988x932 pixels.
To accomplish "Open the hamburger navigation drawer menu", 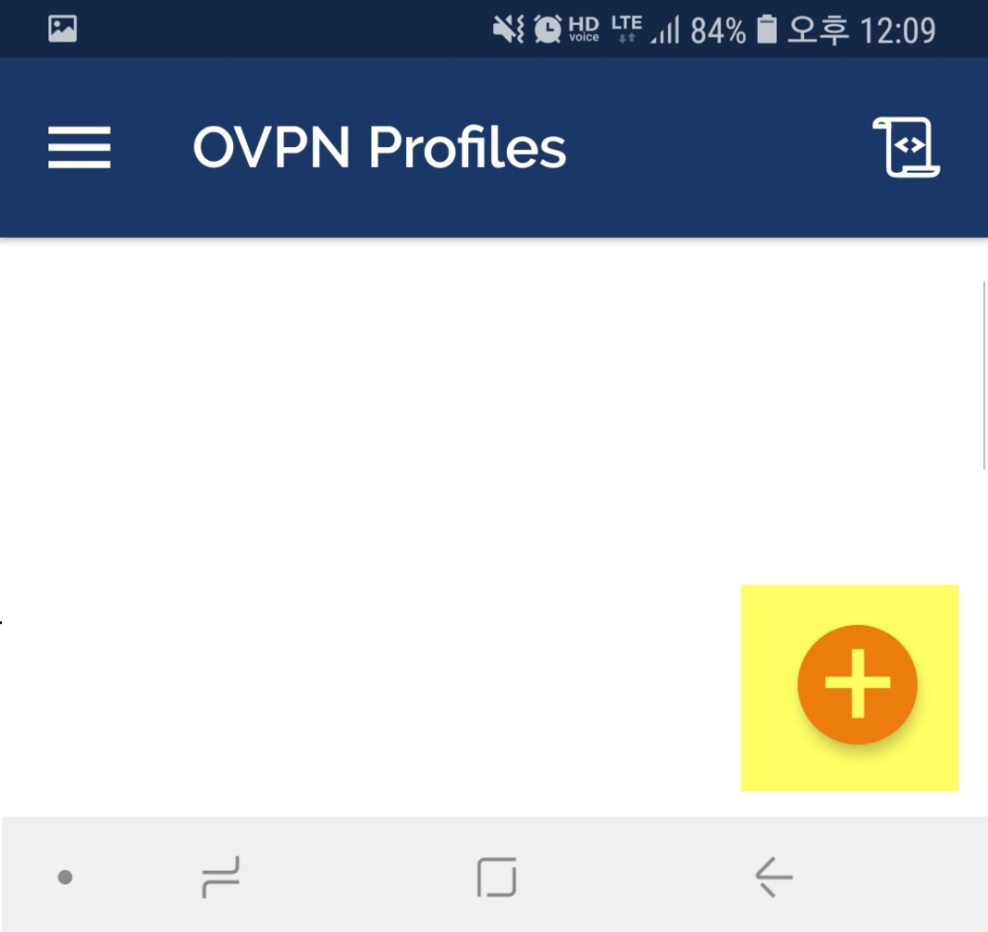I will [x=79, y=148].
